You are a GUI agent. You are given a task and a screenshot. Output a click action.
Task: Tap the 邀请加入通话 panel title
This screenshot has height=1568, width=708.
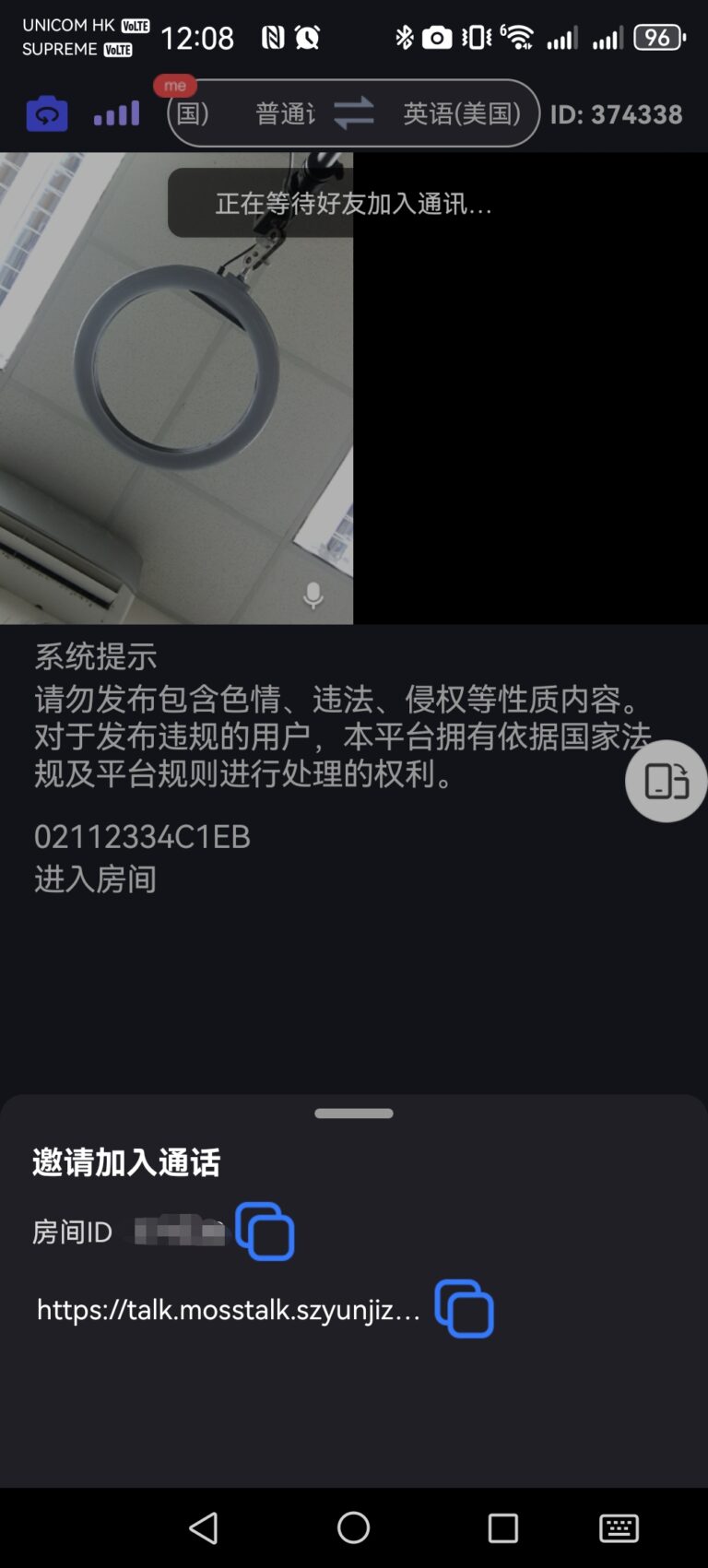click(x=127, y=1162)
